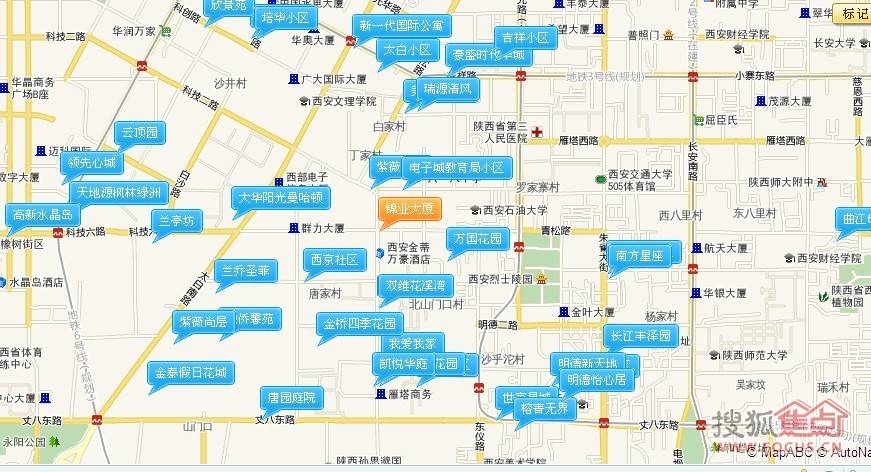Tap the 兰亭坊 marker
871x472 pixels.
coord(177,220)
